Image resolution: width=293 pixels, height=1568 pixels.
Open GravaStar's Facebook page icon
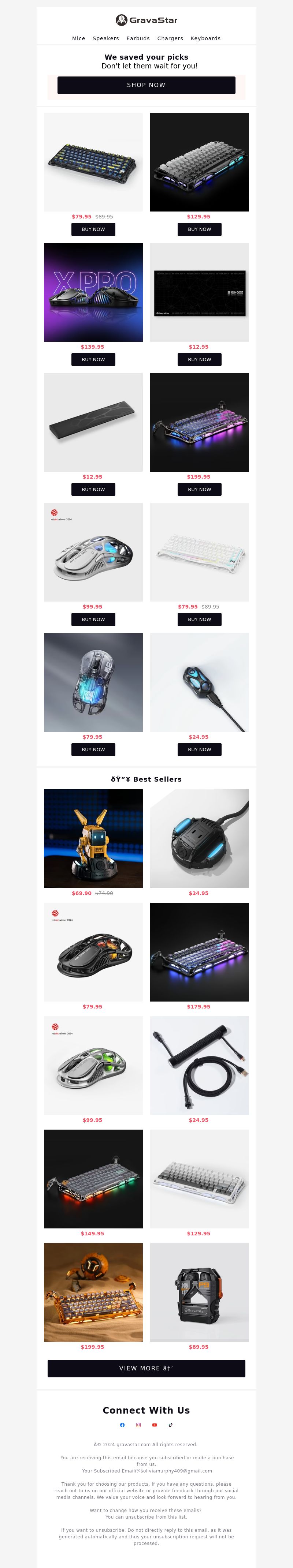122,1425
